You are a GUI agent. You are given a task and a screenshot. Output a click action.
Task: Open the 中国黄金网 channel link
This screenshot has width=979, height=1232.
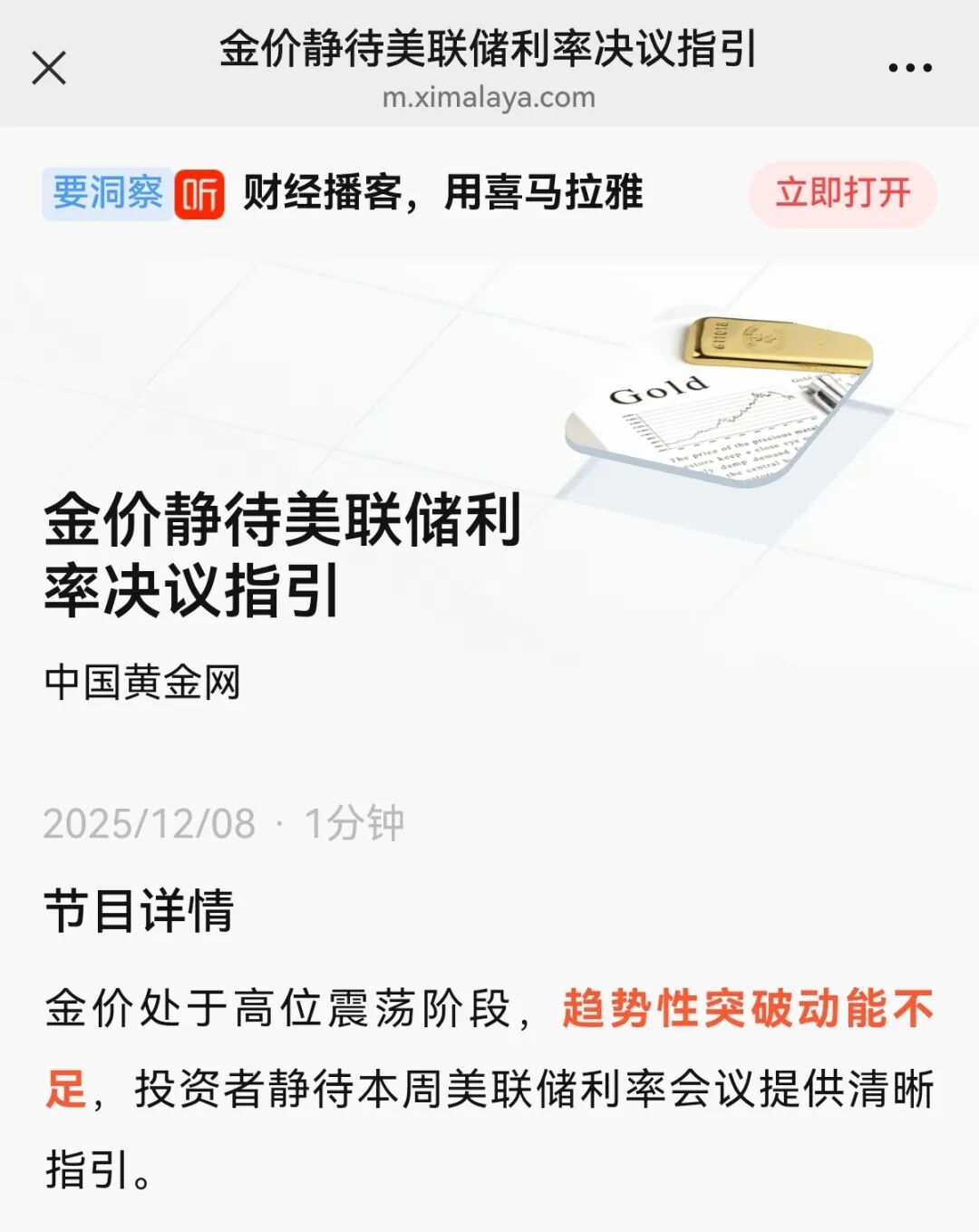tap(142, 682)
